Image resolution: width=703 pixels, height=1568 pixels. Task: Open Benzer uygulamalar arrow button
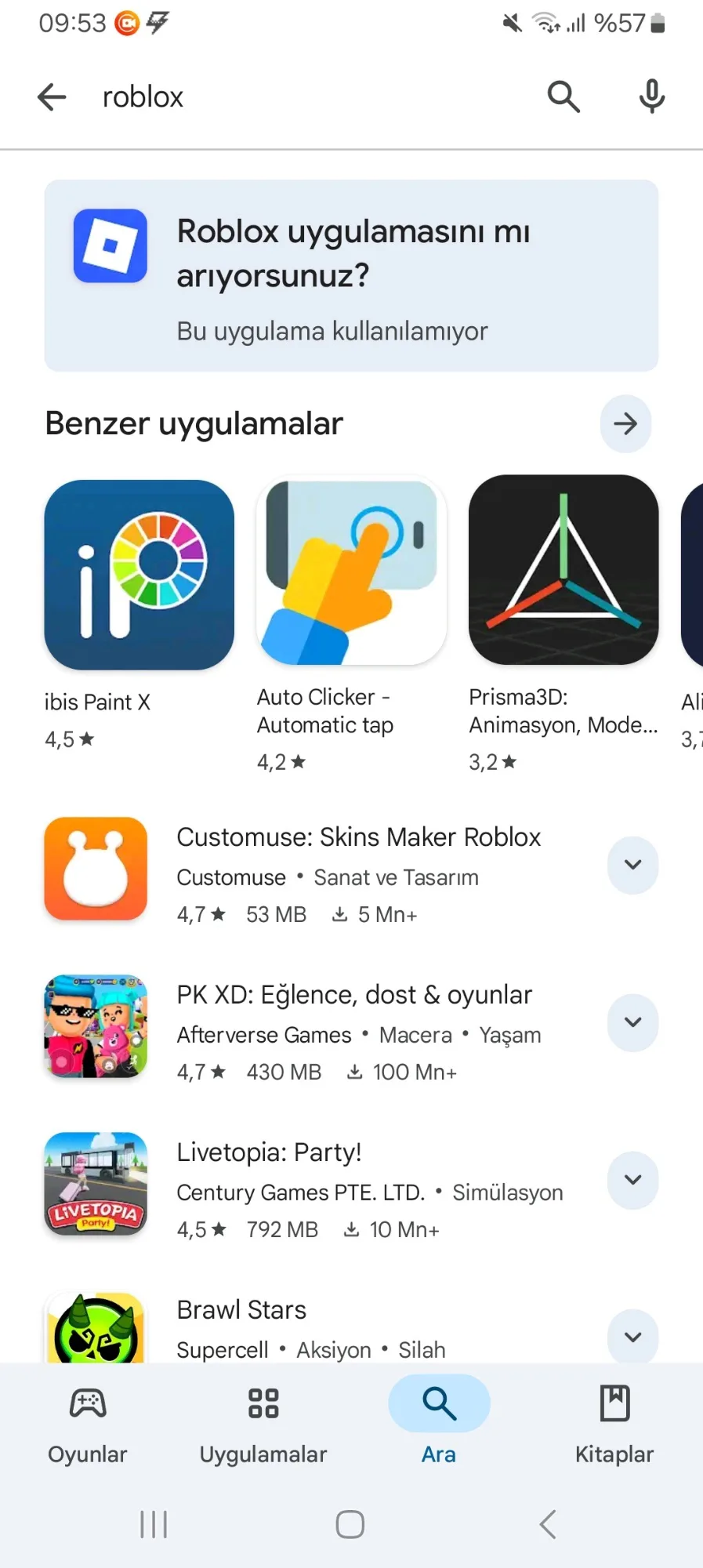pyautogui.click(x=625, y=424)
